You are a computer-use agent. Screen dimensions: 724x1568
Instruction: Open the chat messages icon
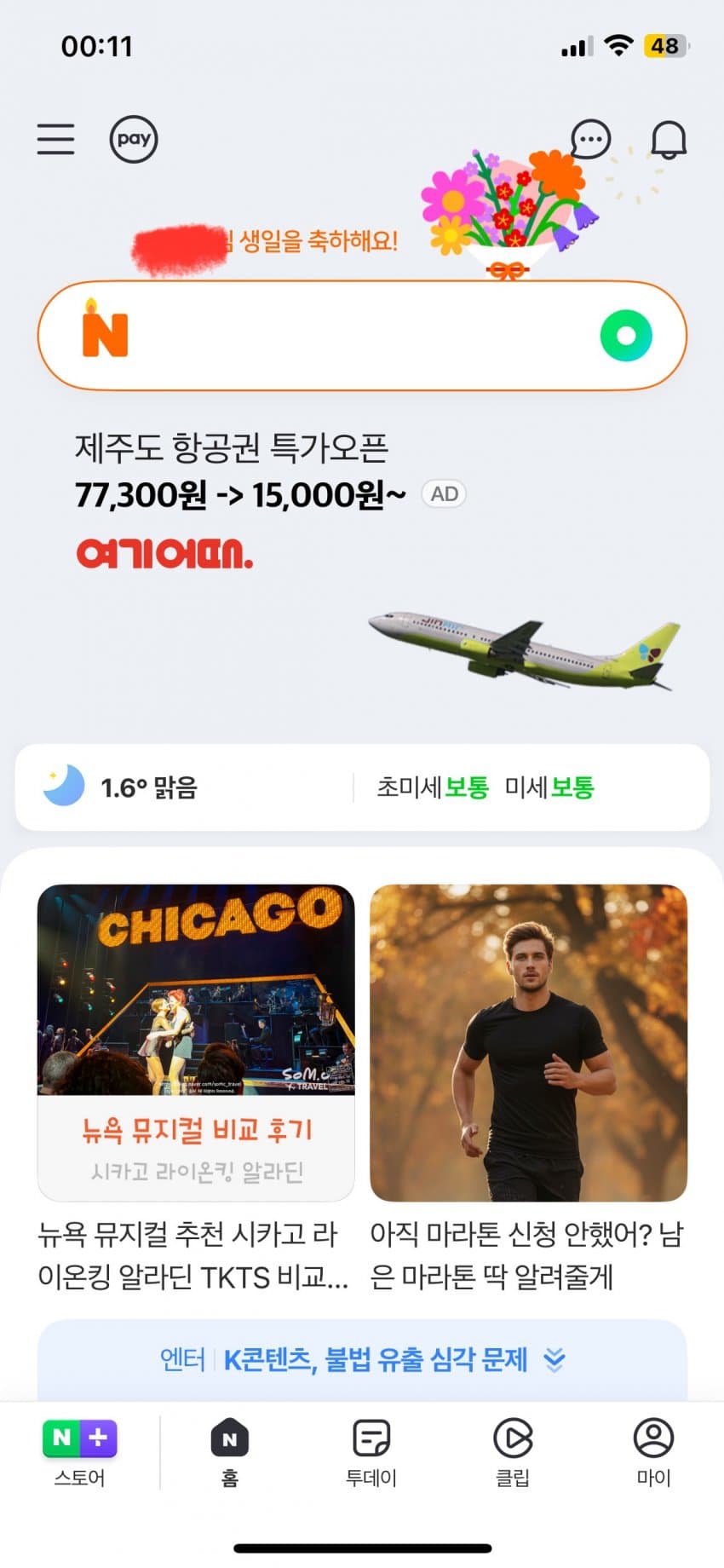pos(590,139)
